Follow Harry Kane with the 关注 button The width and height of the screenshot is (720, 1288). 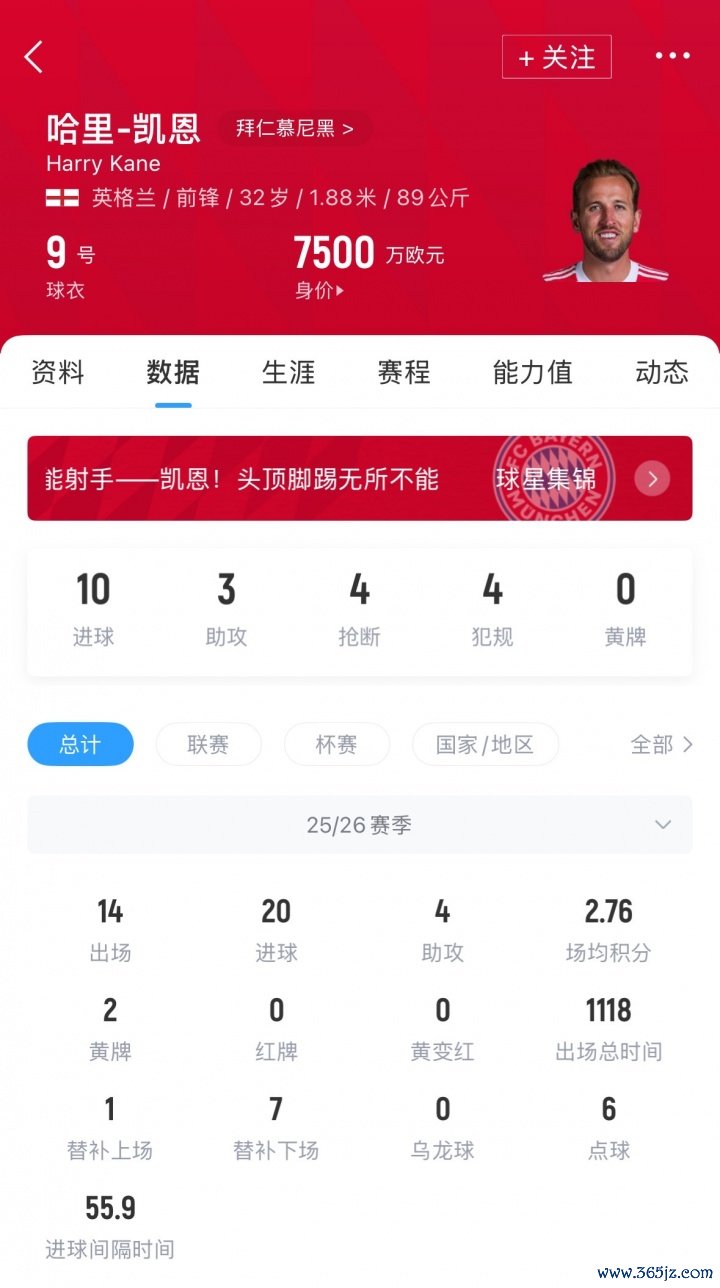(556, 58)
